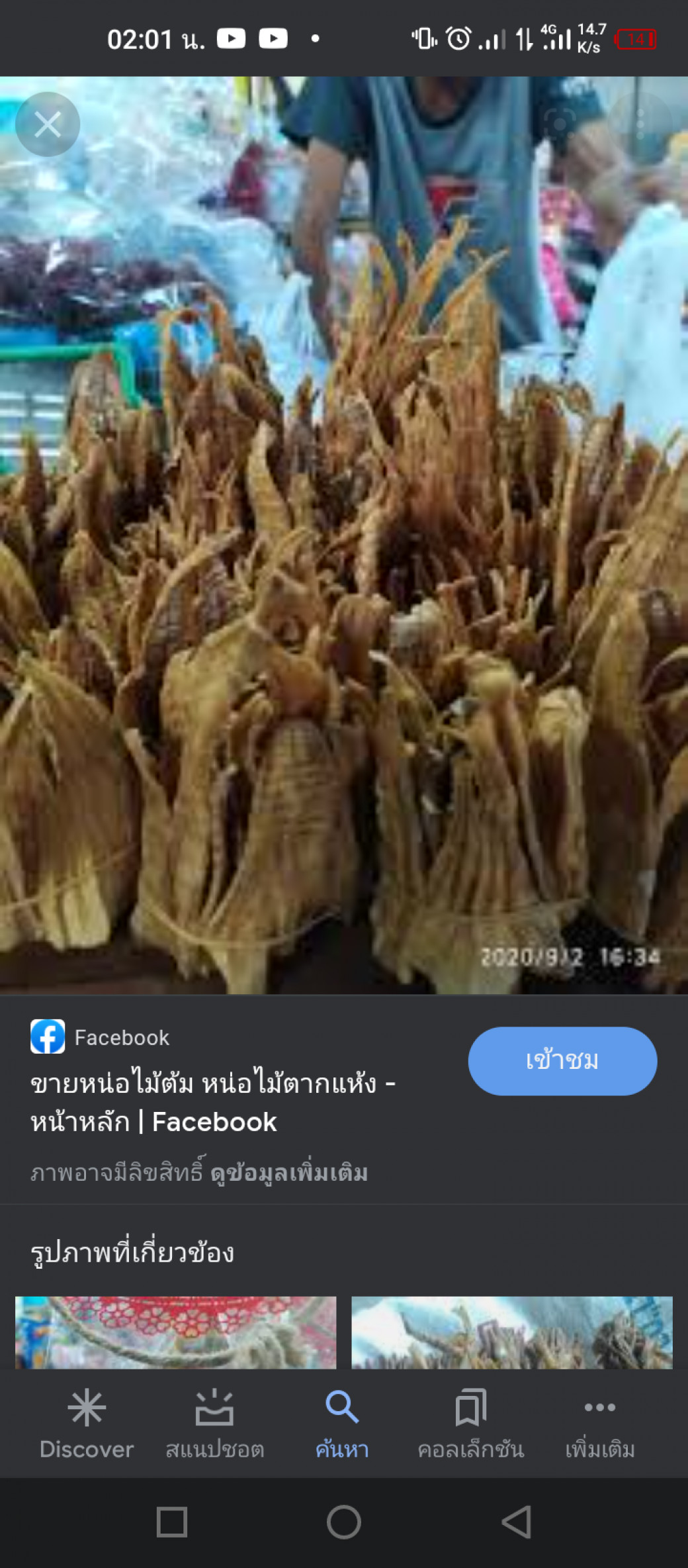Switch to the สแนปชอต tab
688x1568 pixels.
point(214,1424)
